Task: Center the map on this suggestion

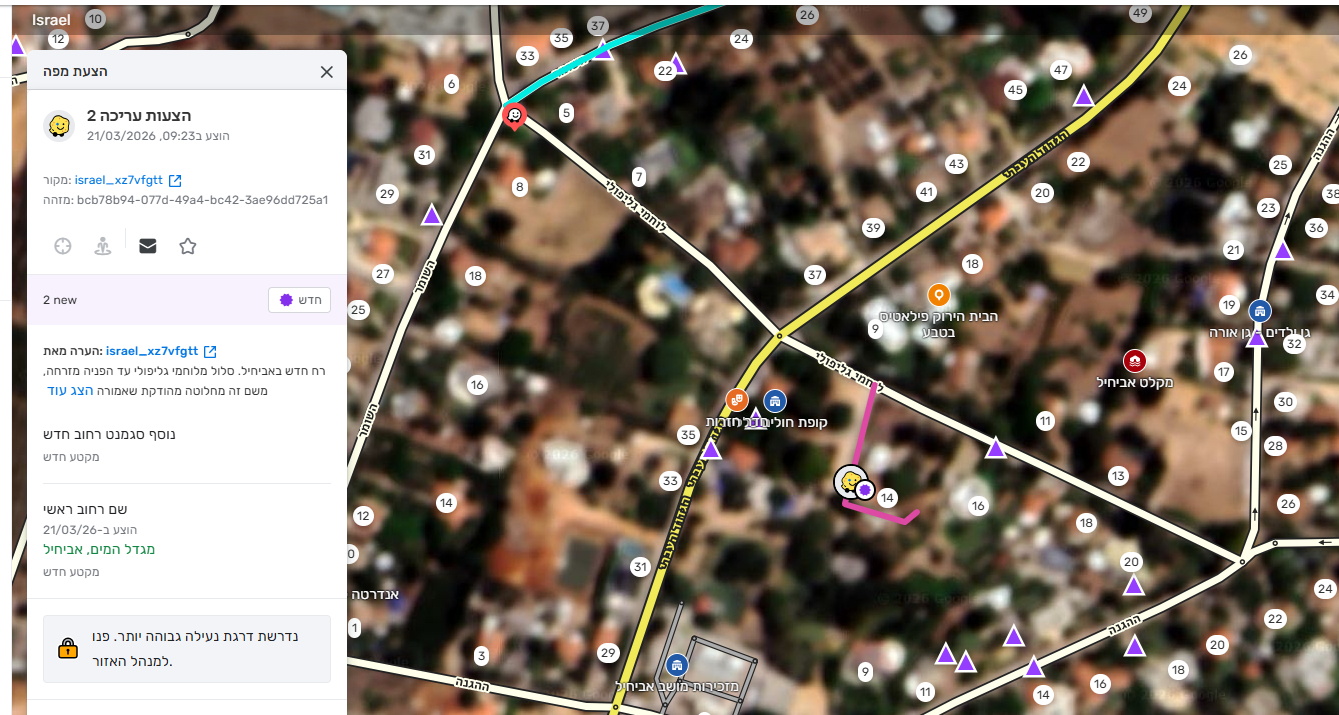Action: (x=63, y=246)
